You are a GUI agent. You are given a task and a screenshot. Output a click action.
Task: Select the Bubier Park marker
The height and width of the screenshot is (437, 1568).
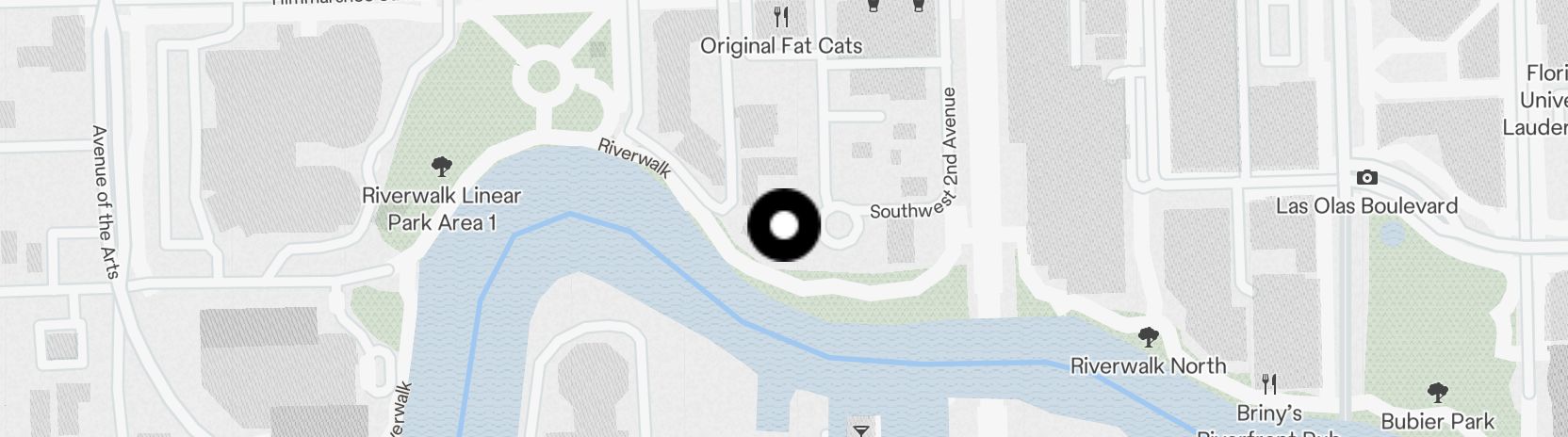tap(1437, 393)
